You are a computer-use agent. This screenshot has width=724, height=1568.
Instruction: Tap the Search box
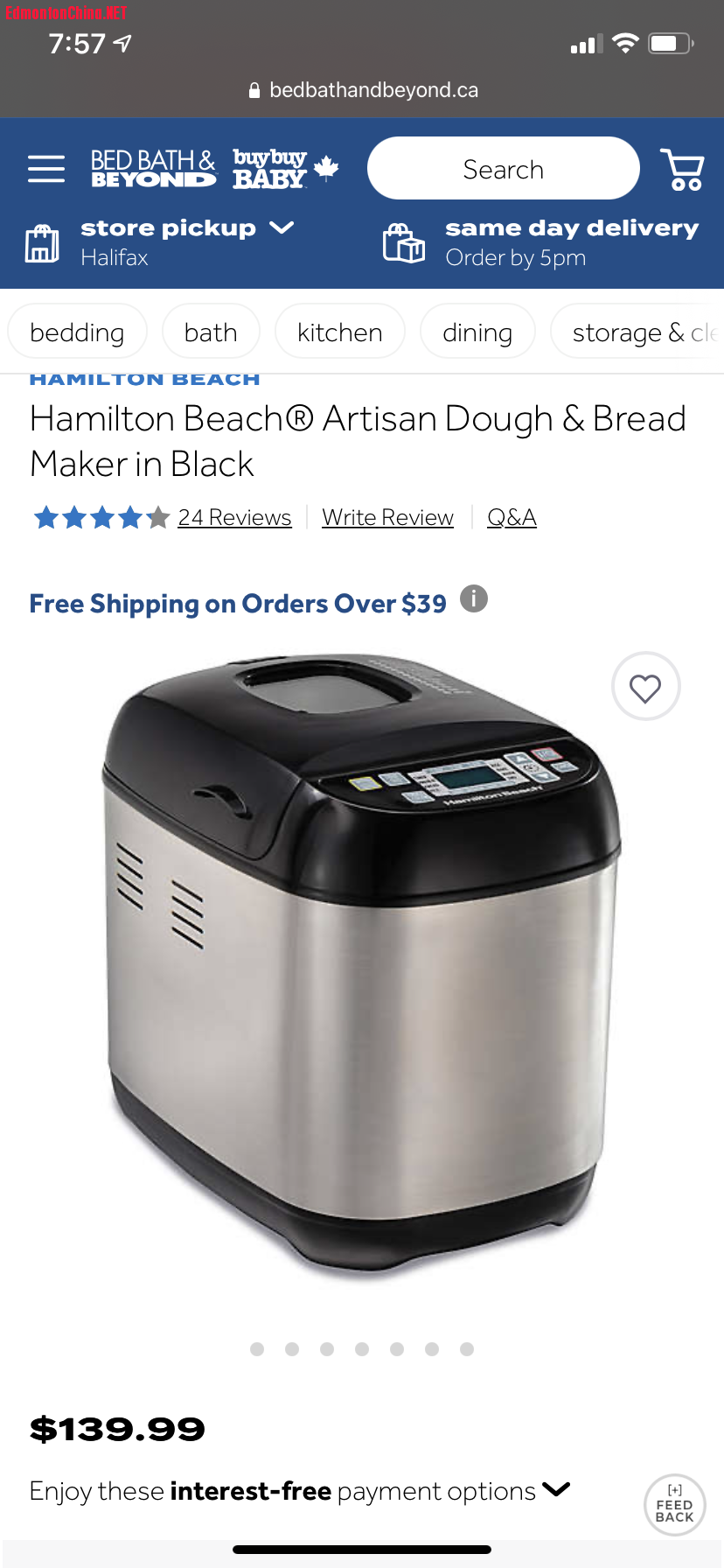coord(503,169)
